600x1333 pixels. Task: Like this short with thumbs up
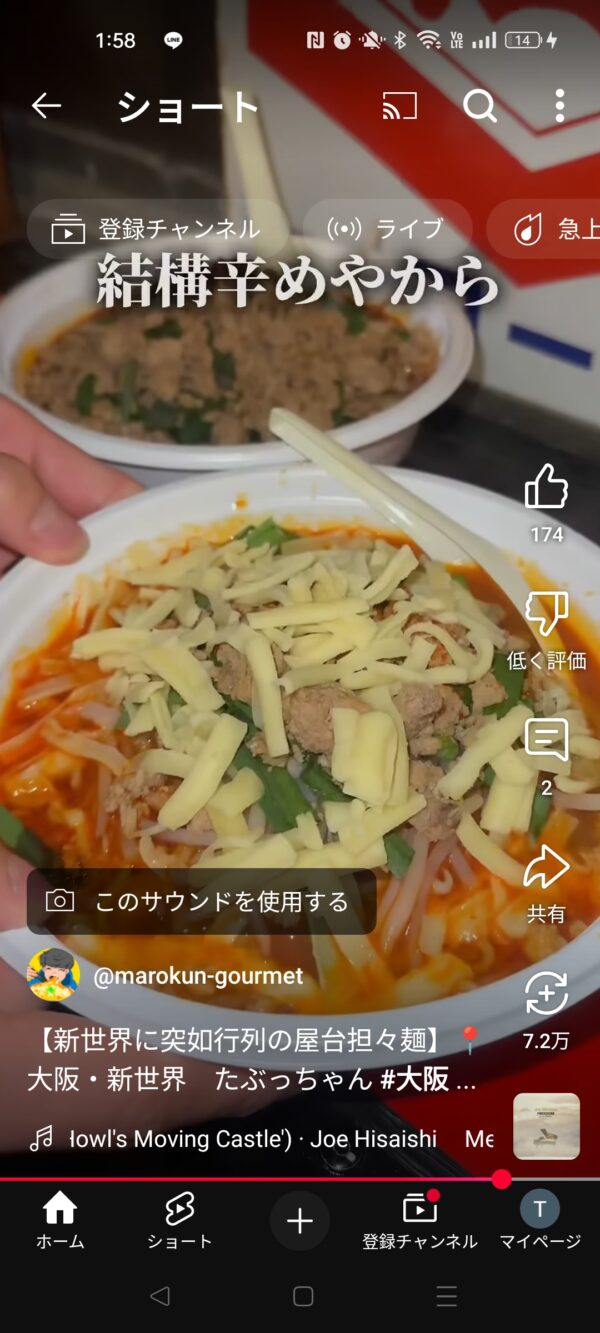click(546, 488)
